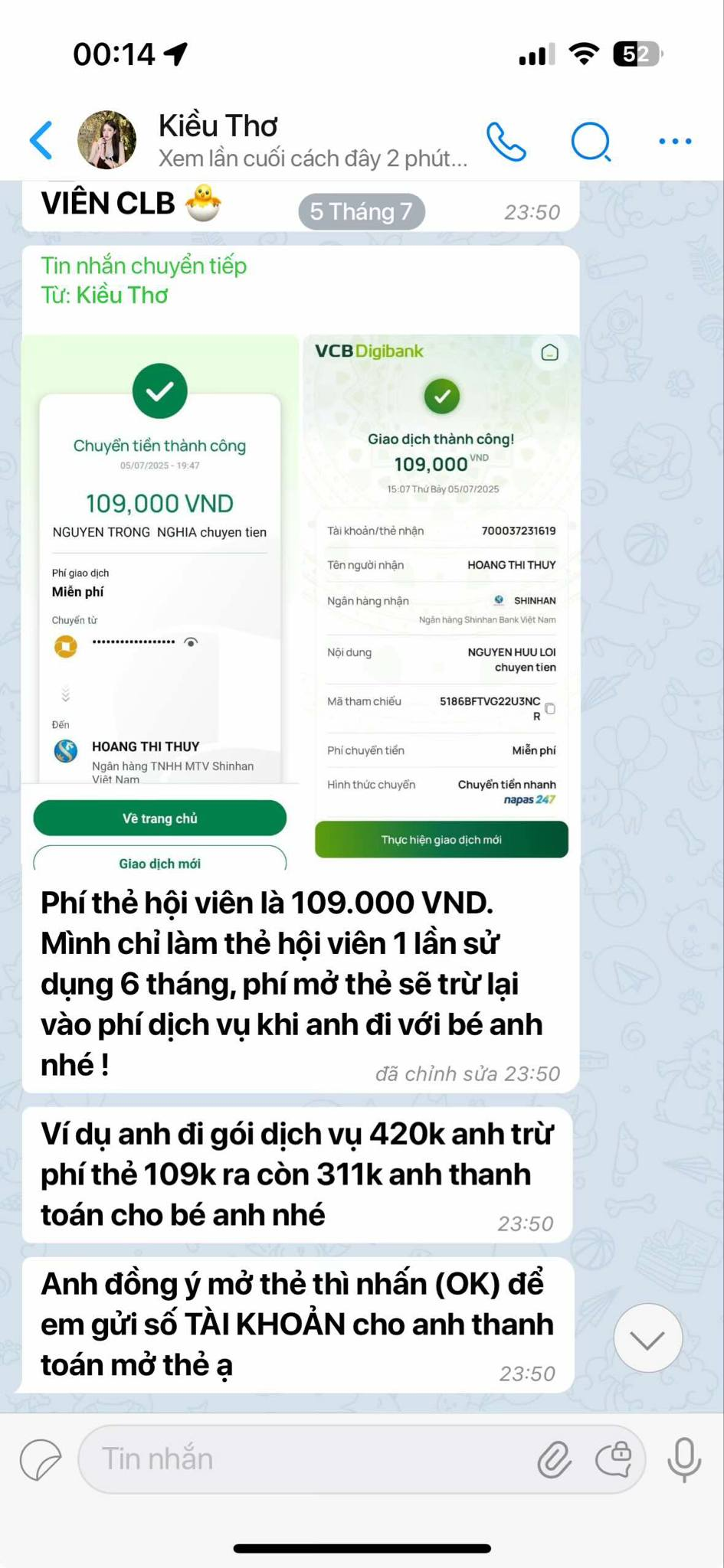The width and height of the screenshot is (724, 1568).
Task: Open the three-dot overflow menu
Action: tap(675, 142)
